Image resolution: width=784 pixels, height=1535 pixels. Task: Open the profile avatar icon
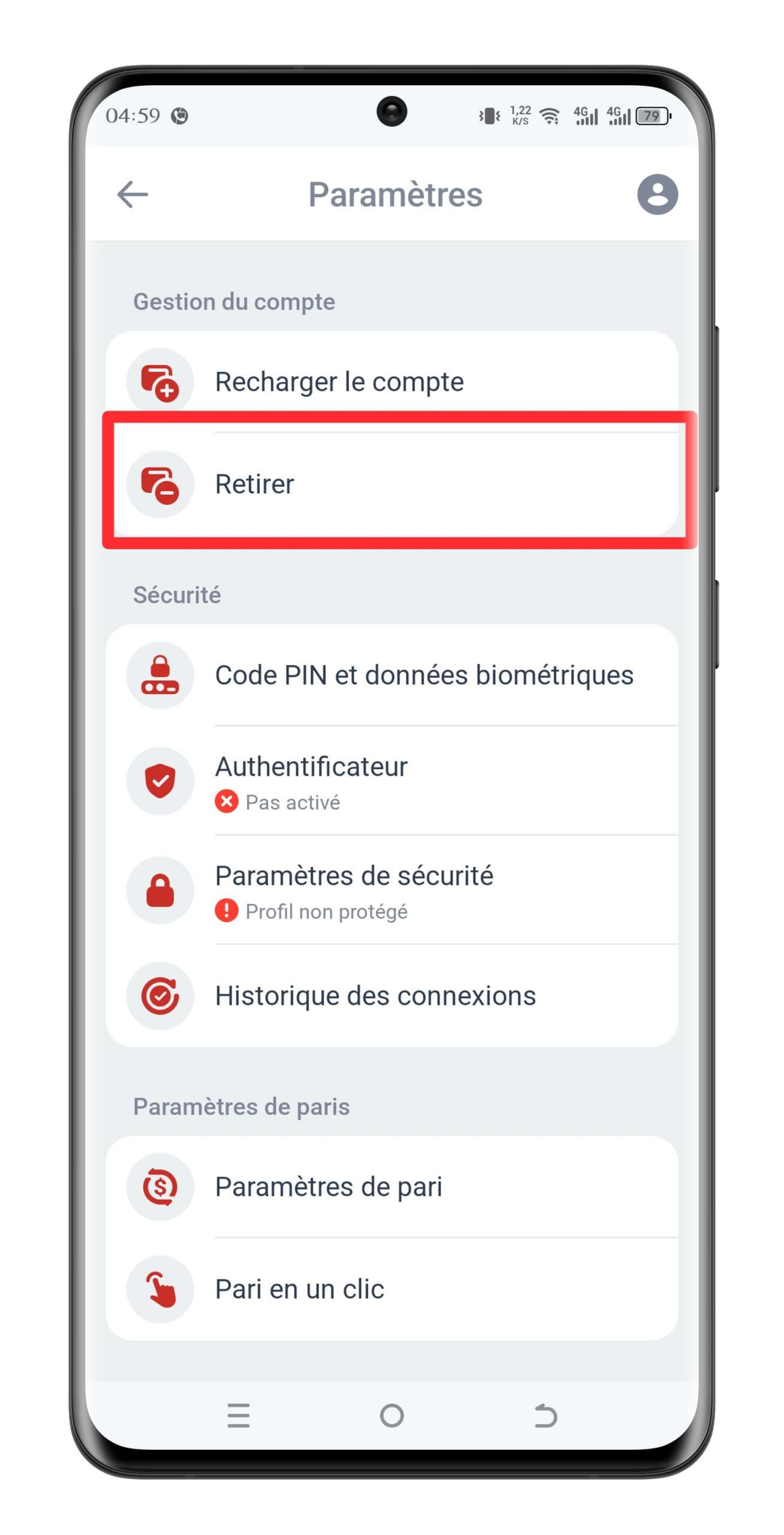[657, 195]
